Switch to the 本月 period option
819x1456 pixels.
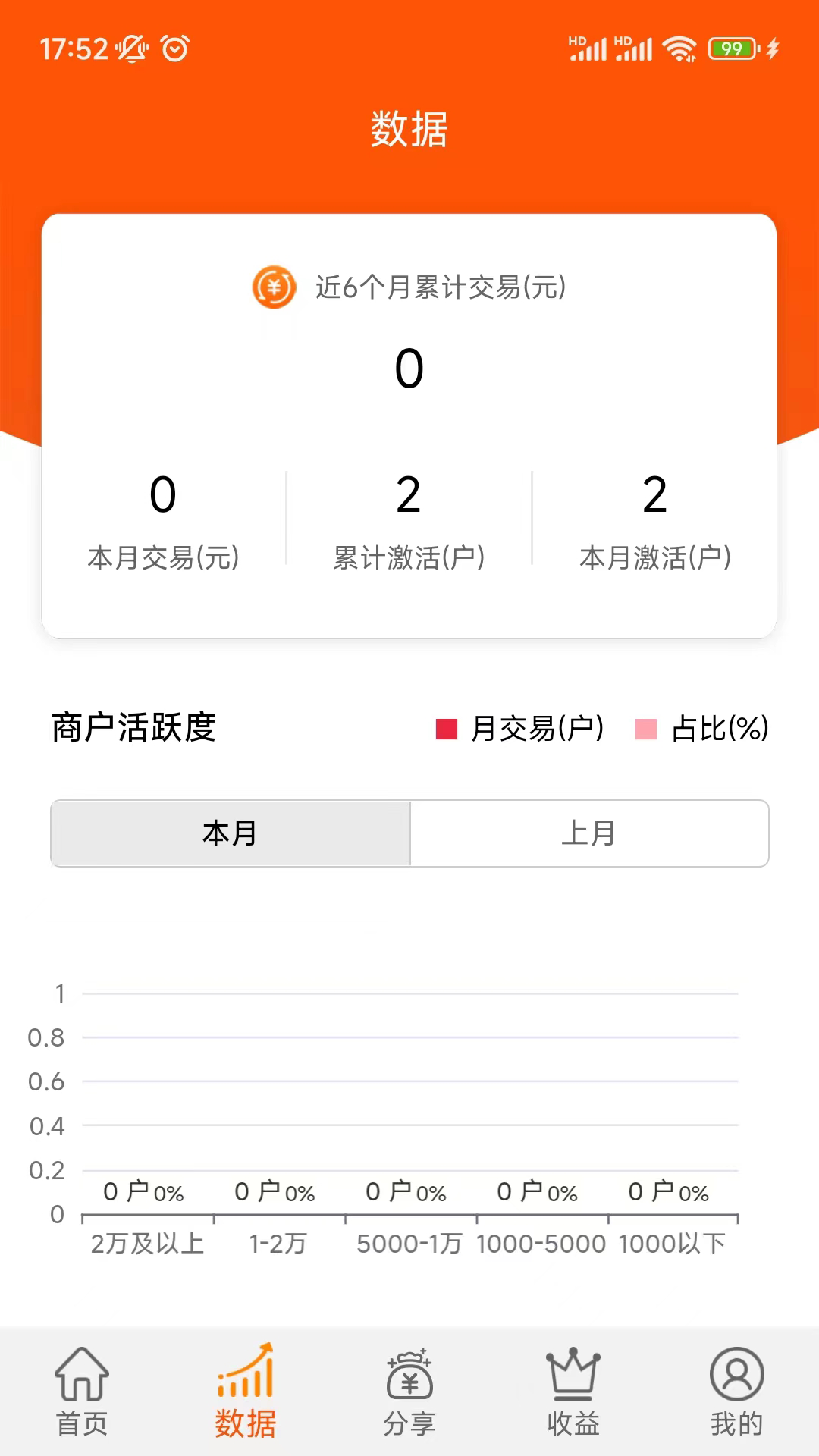(x=228, y=833)
